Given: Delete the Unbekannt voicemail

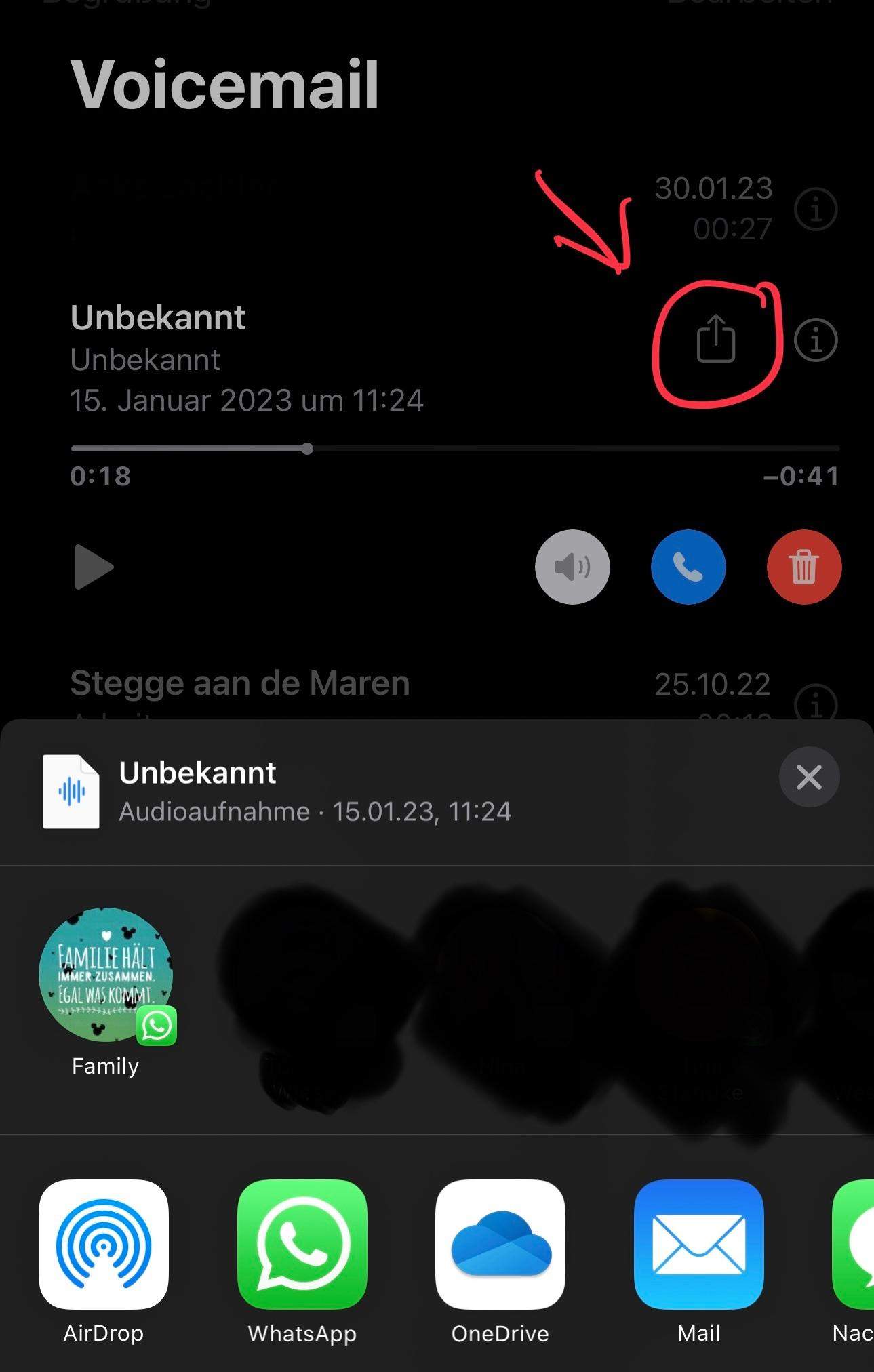Looking at the screenshot, I should 803,567.
